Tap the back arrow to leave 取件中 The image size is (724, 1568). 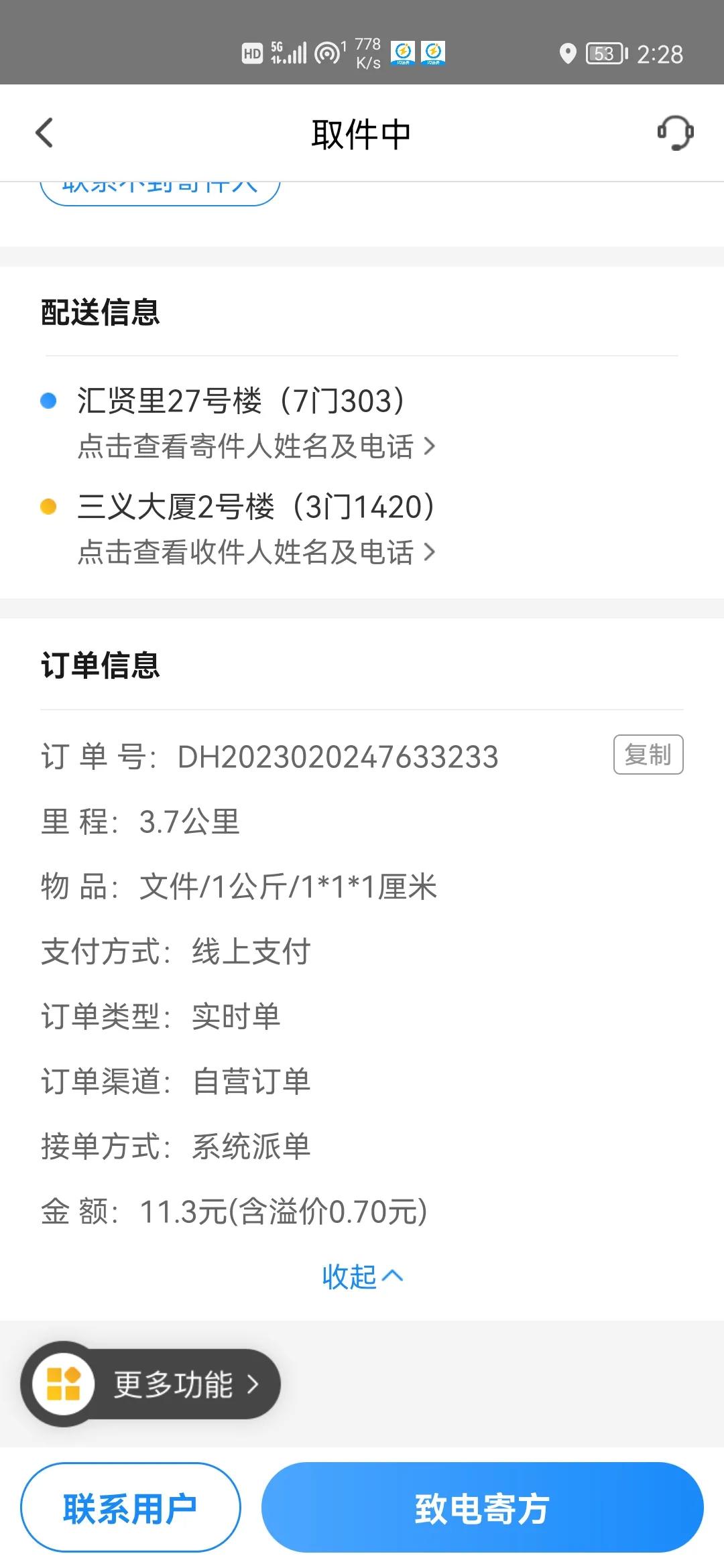44,132
